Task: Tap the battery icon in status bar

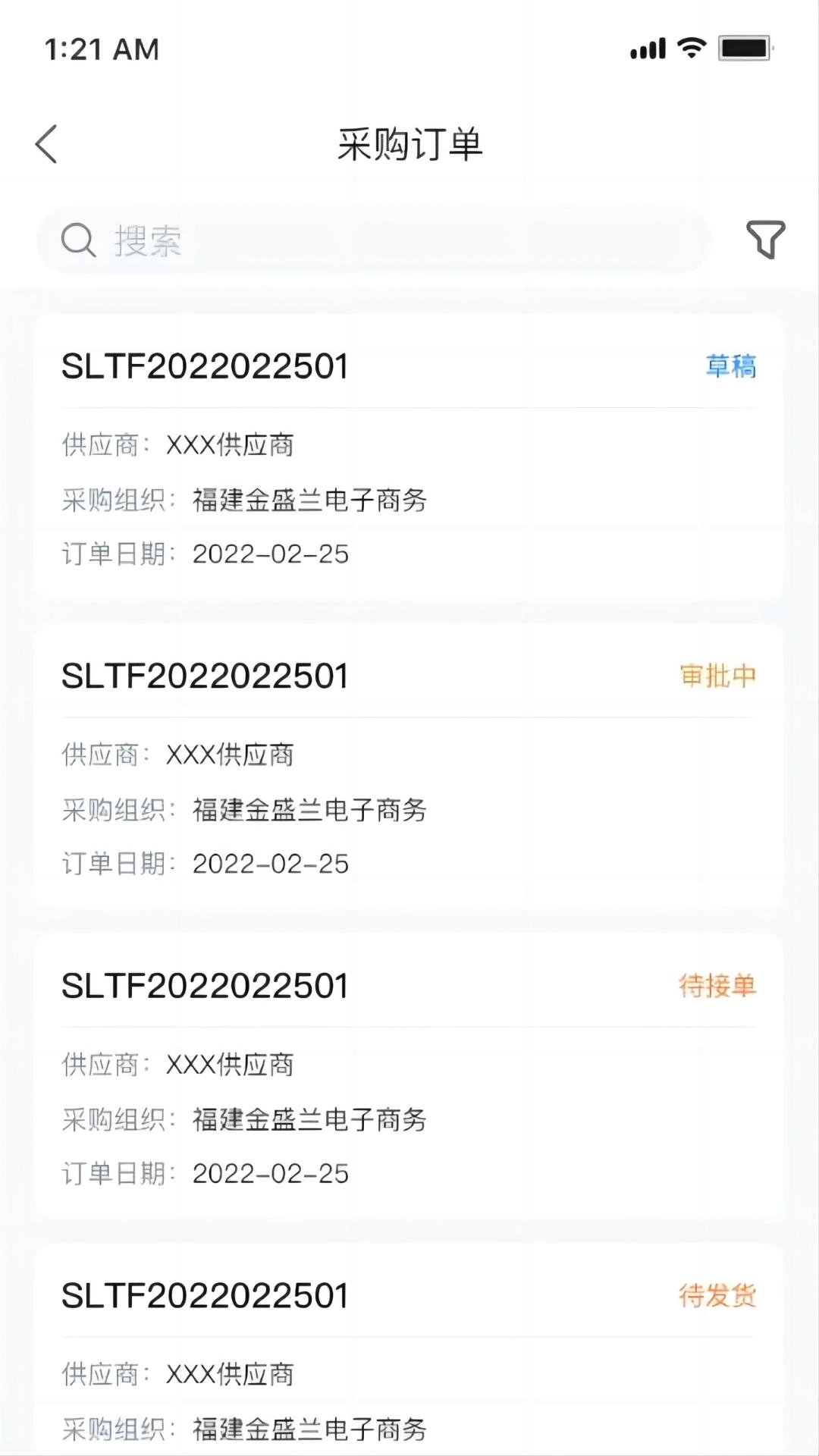Action: pos(744,48)
